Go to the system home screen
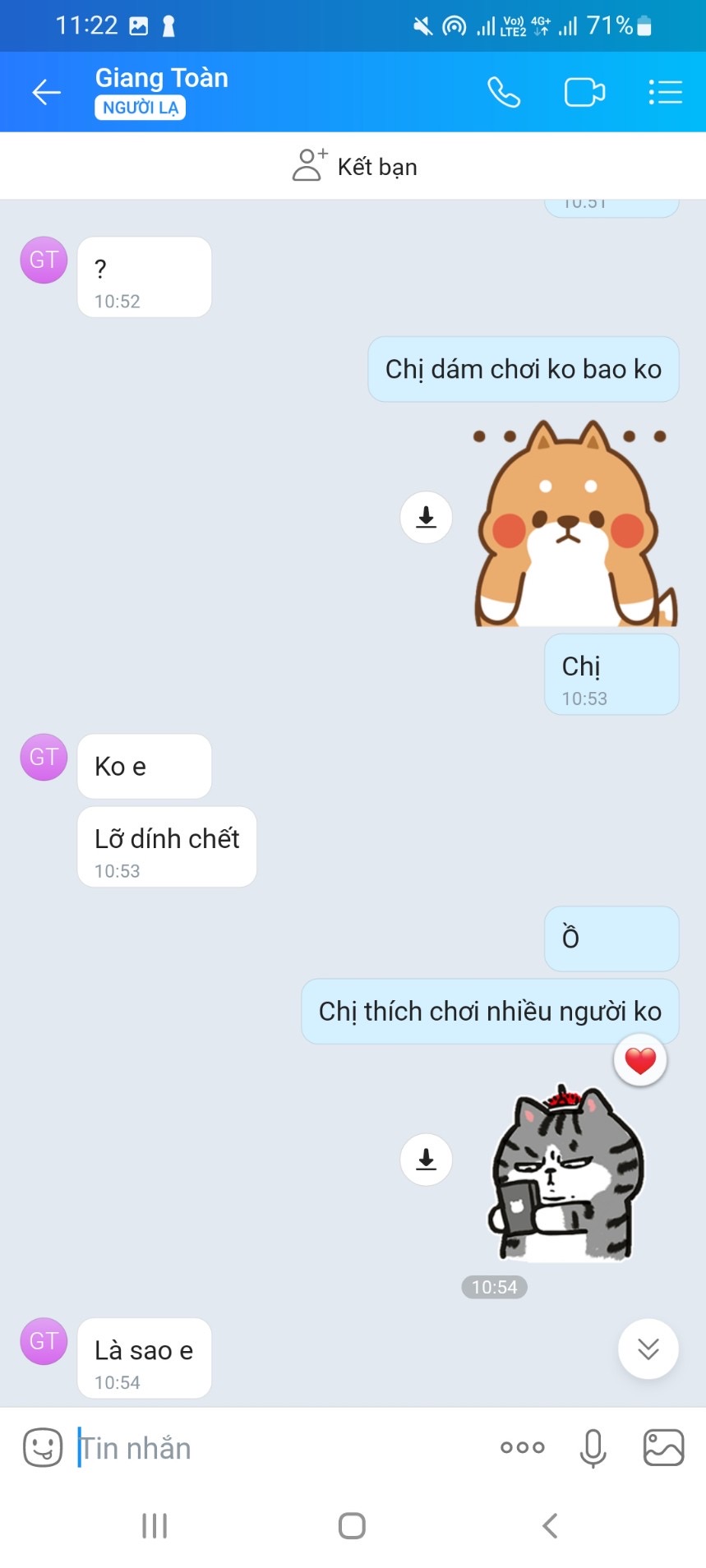706x1568 pixels. (352, 1525)
